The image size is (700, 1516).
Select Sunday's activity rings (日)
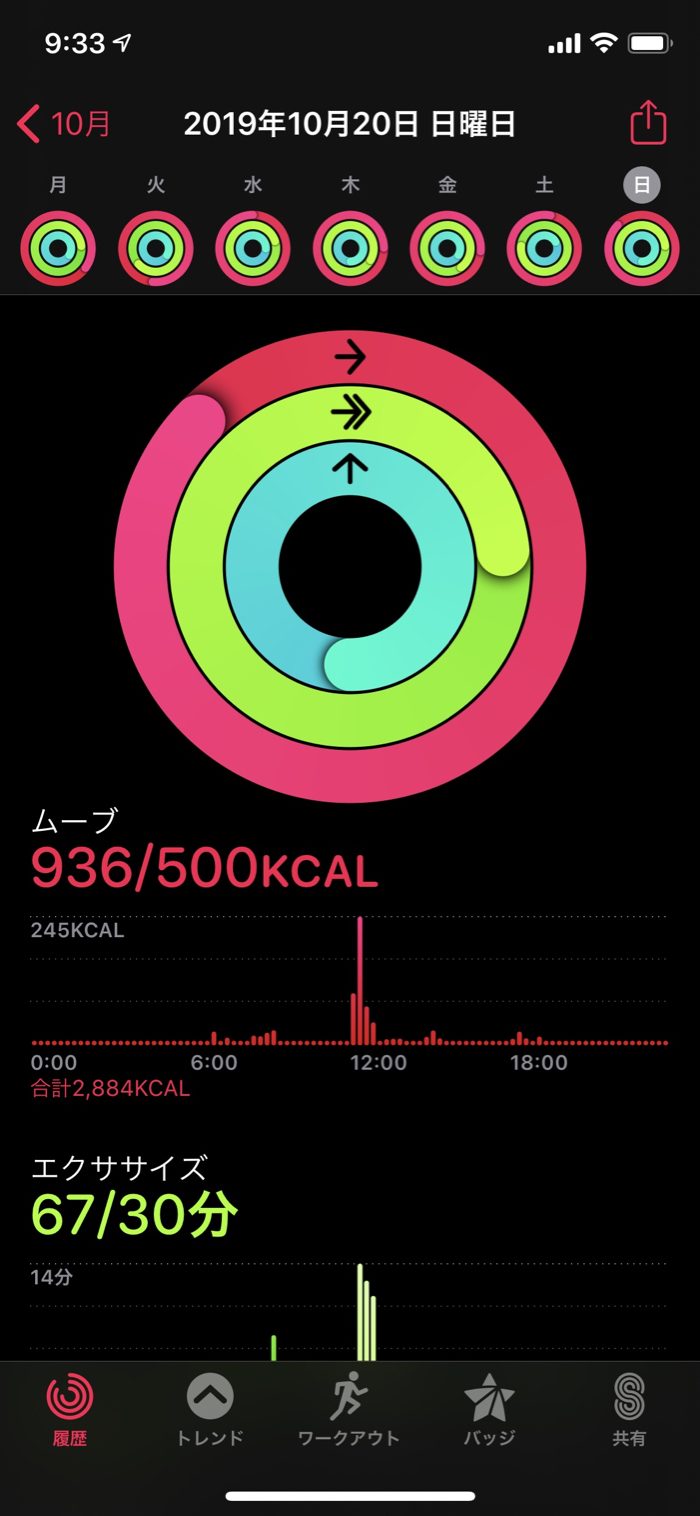[642, 248]
